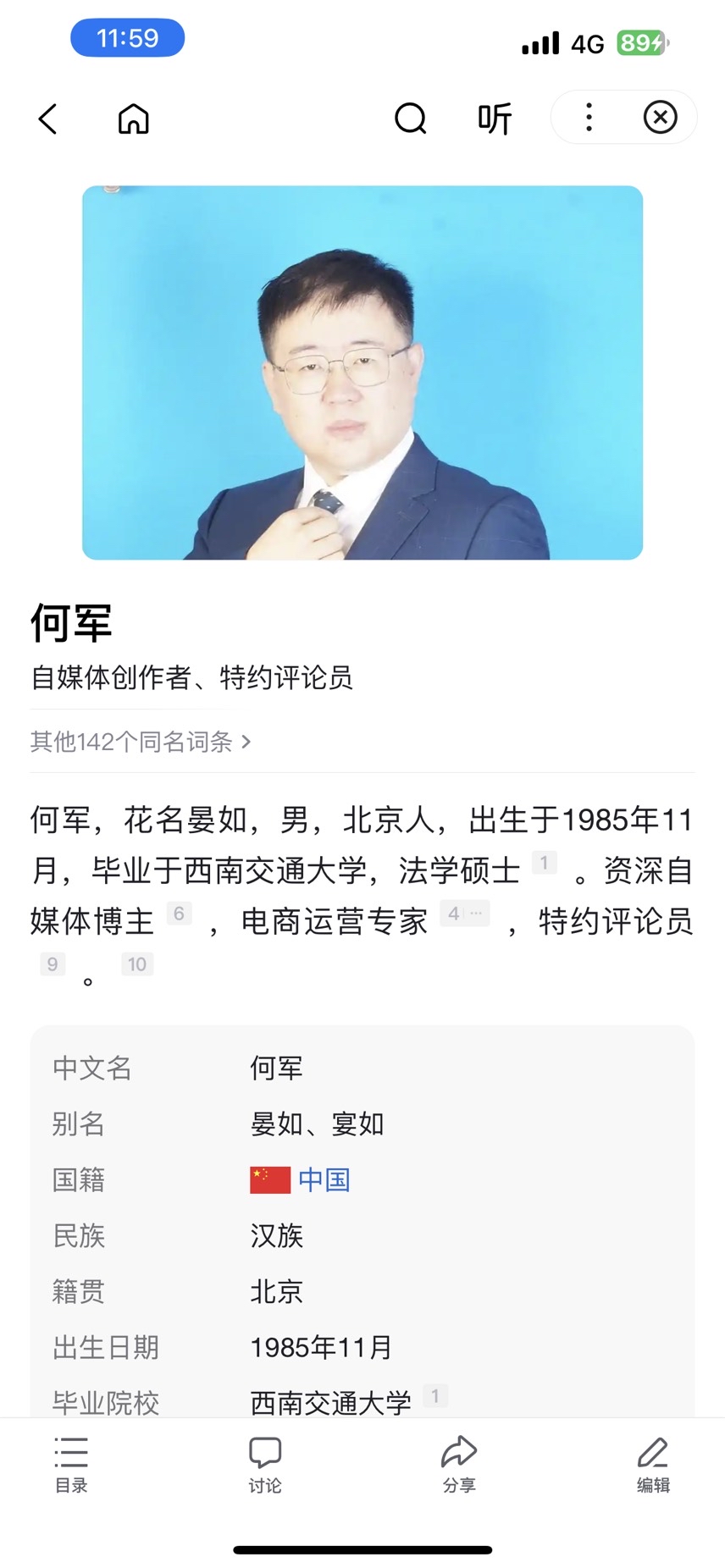Open the 目录 table of contents
The height and width of the screenshot is (1568, 725).
click(x=71, y=1464)
